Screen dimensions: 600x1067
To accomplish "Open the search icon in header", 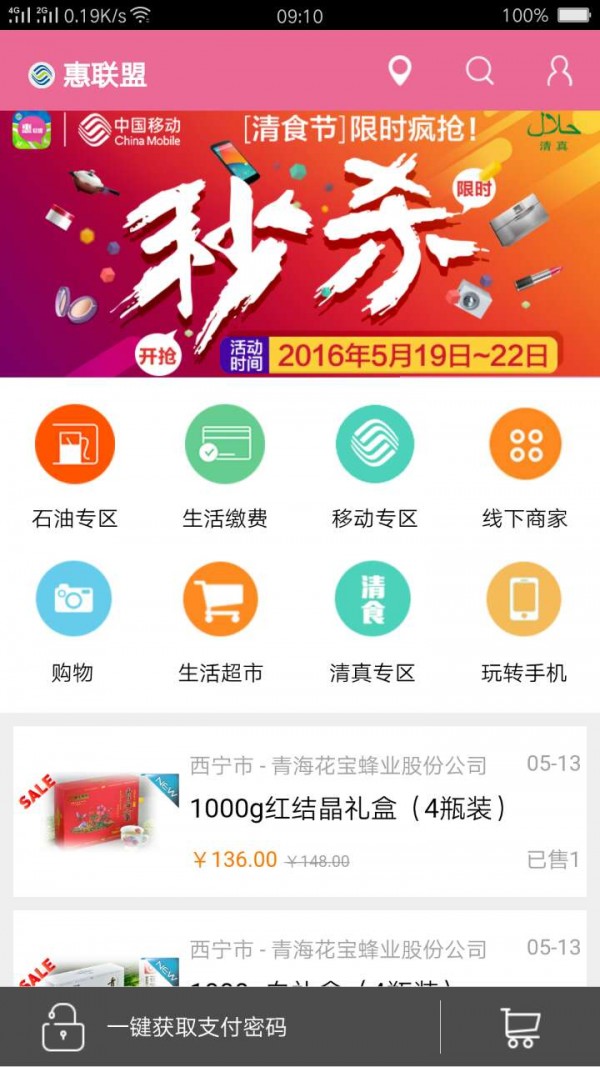I will click(480, 72).
